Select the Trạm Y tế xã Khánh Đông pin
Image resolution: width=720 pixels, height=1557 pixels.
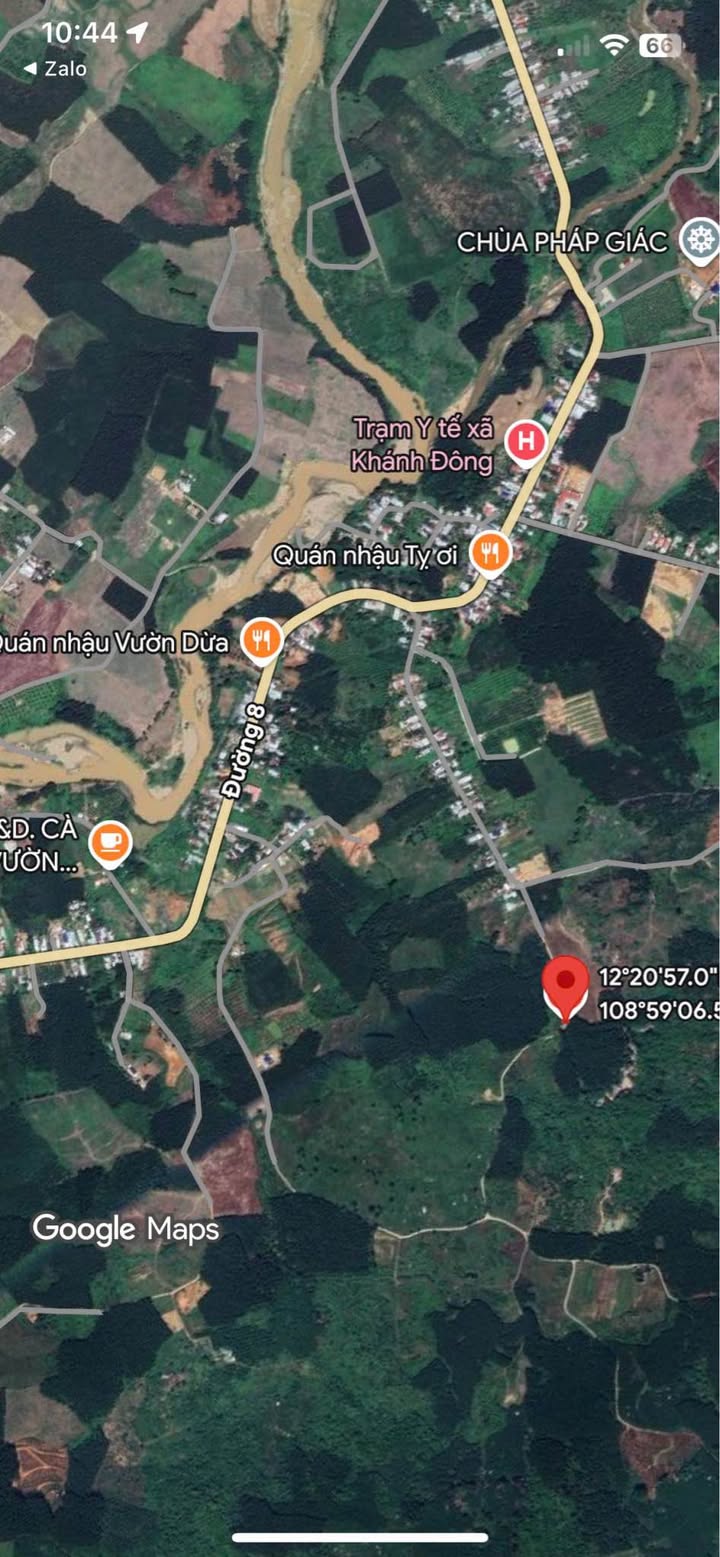[527, 442]
